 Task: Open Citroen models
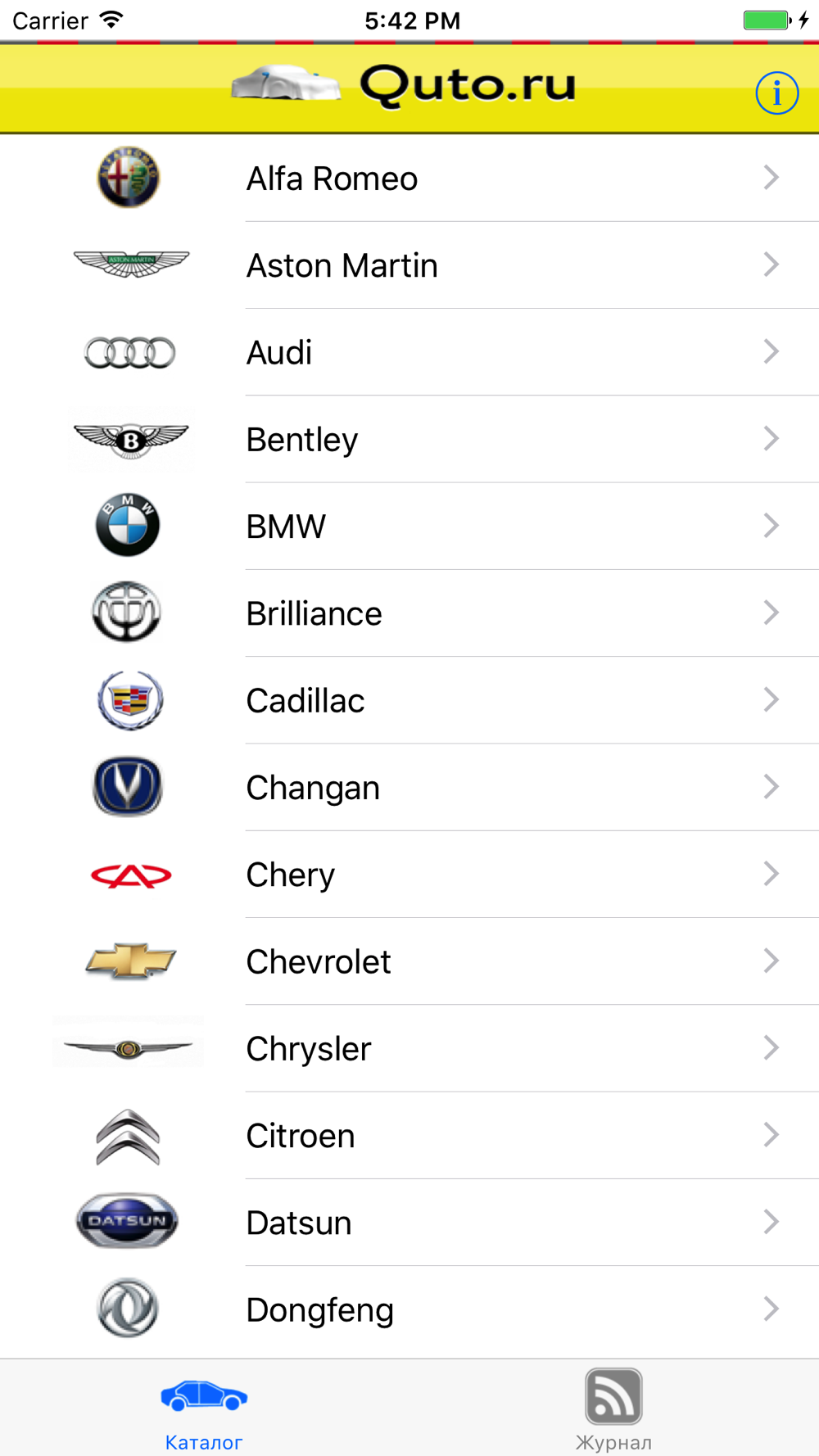tap(409, 1135)
